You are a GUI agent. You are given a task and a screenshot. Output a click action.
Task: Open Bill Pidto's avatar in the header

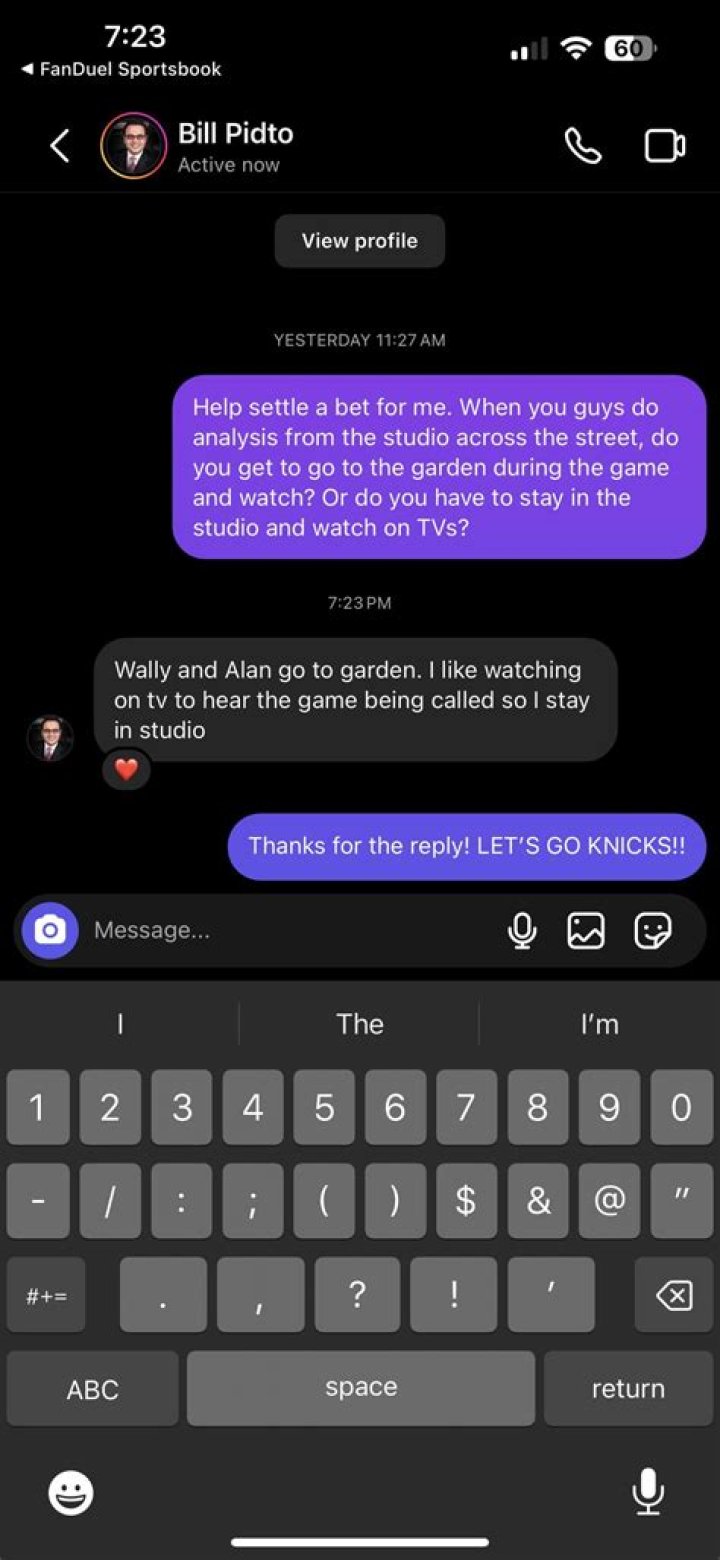[133, 146]
